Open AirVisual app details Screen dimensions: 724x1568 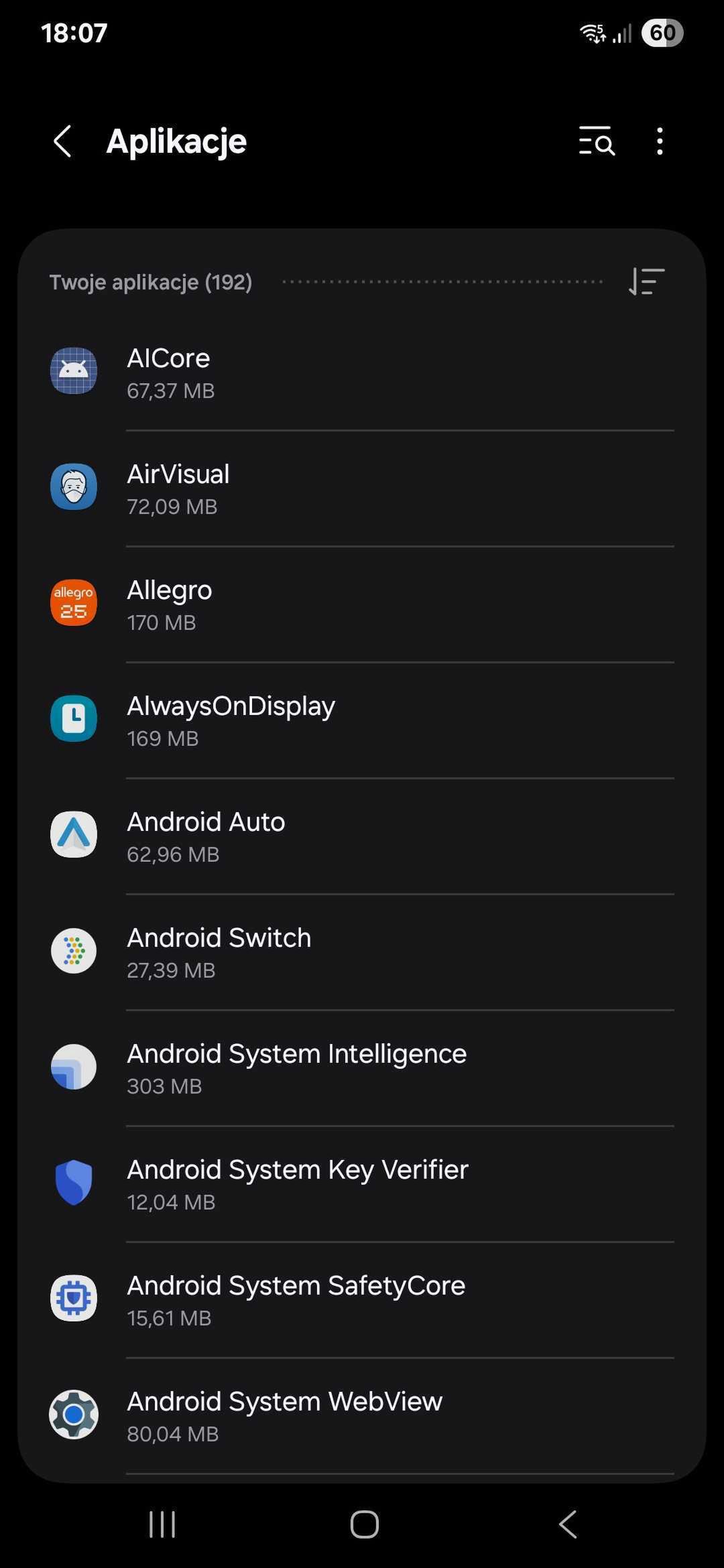click(x=362, y=488)
